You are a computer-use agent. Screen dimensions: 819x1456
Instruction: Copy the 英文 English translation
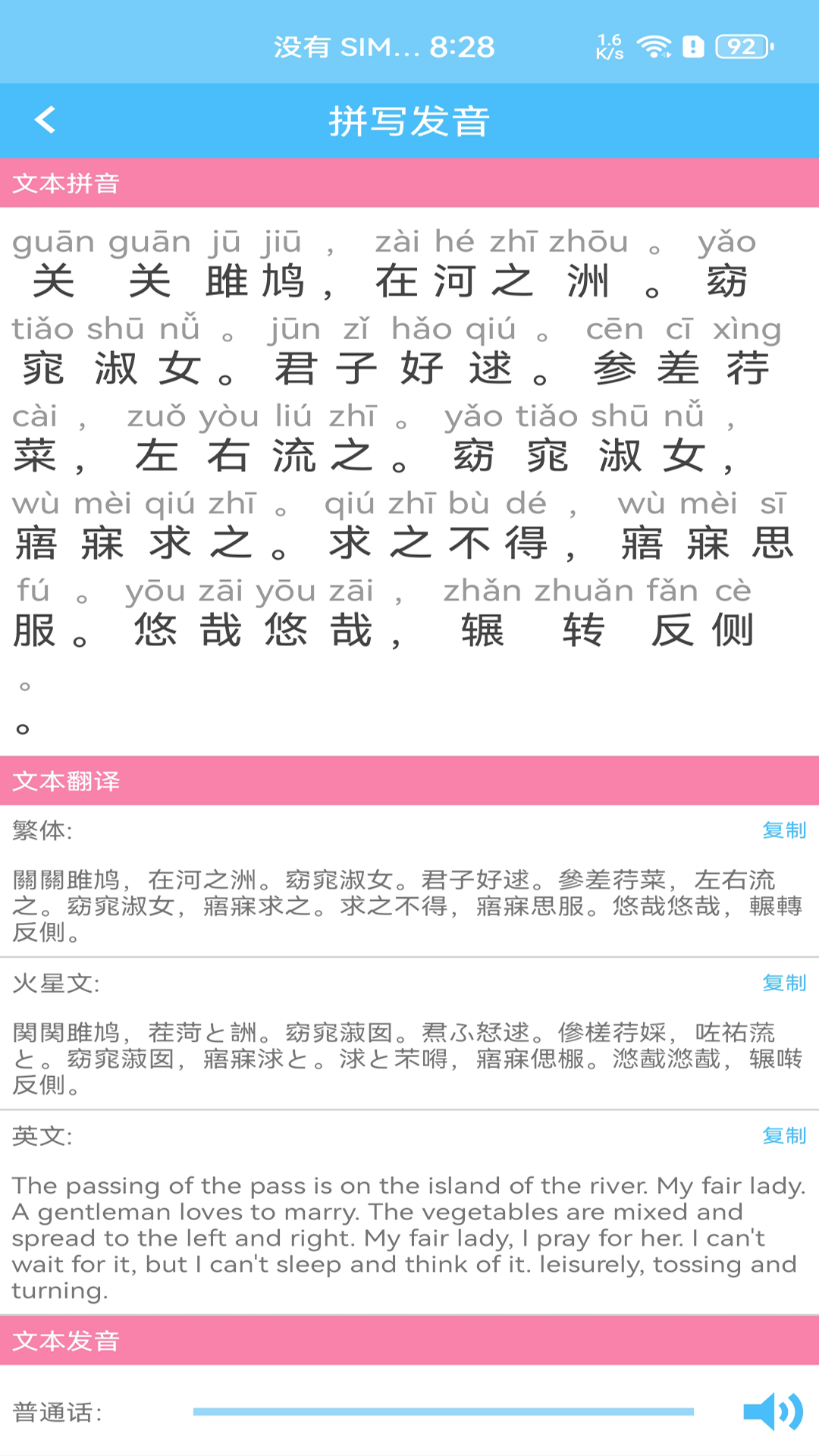(783, 1135)
